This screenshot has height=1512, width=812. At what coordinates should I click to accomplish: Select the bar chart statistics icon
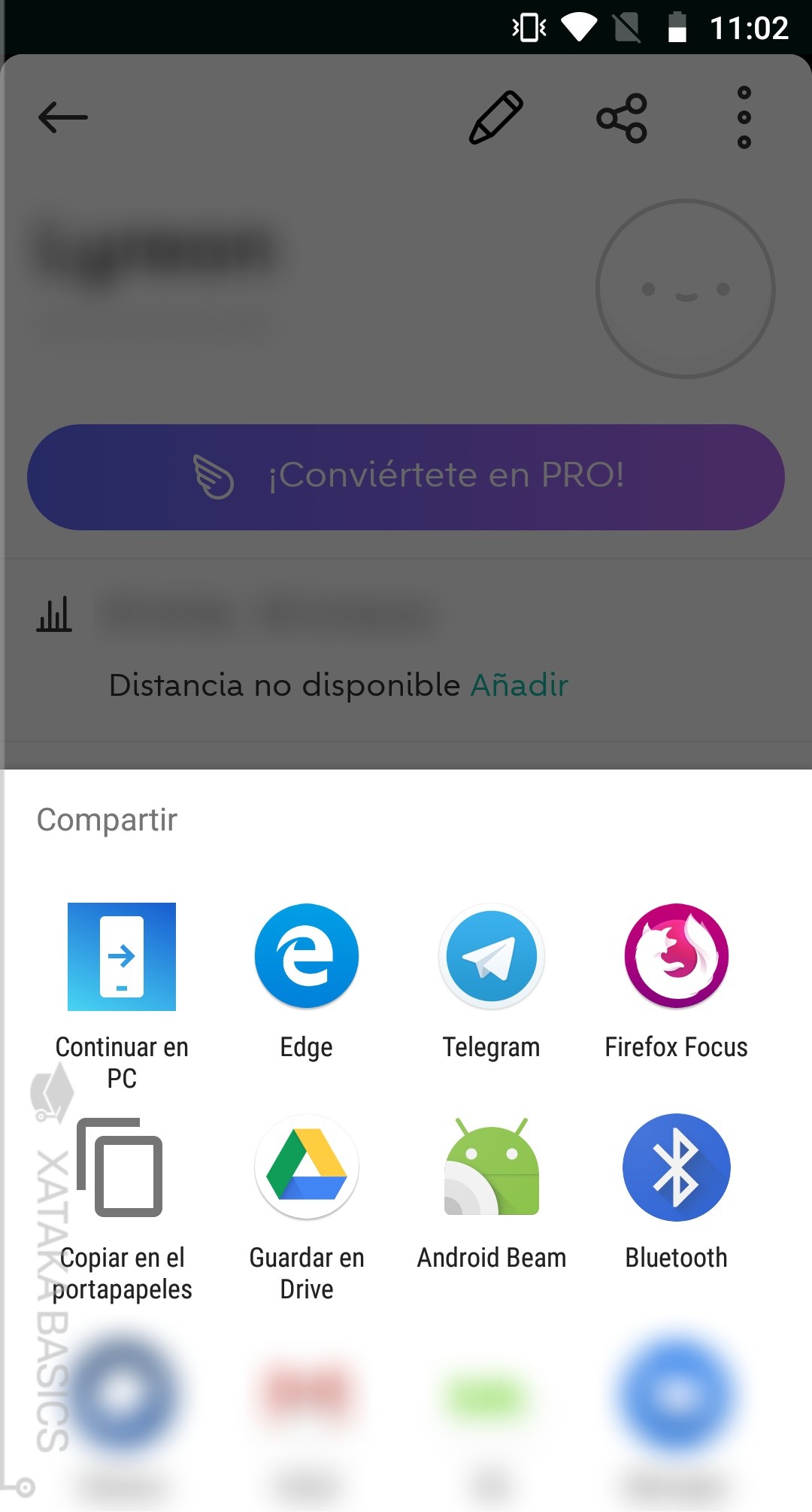(53, 614)
